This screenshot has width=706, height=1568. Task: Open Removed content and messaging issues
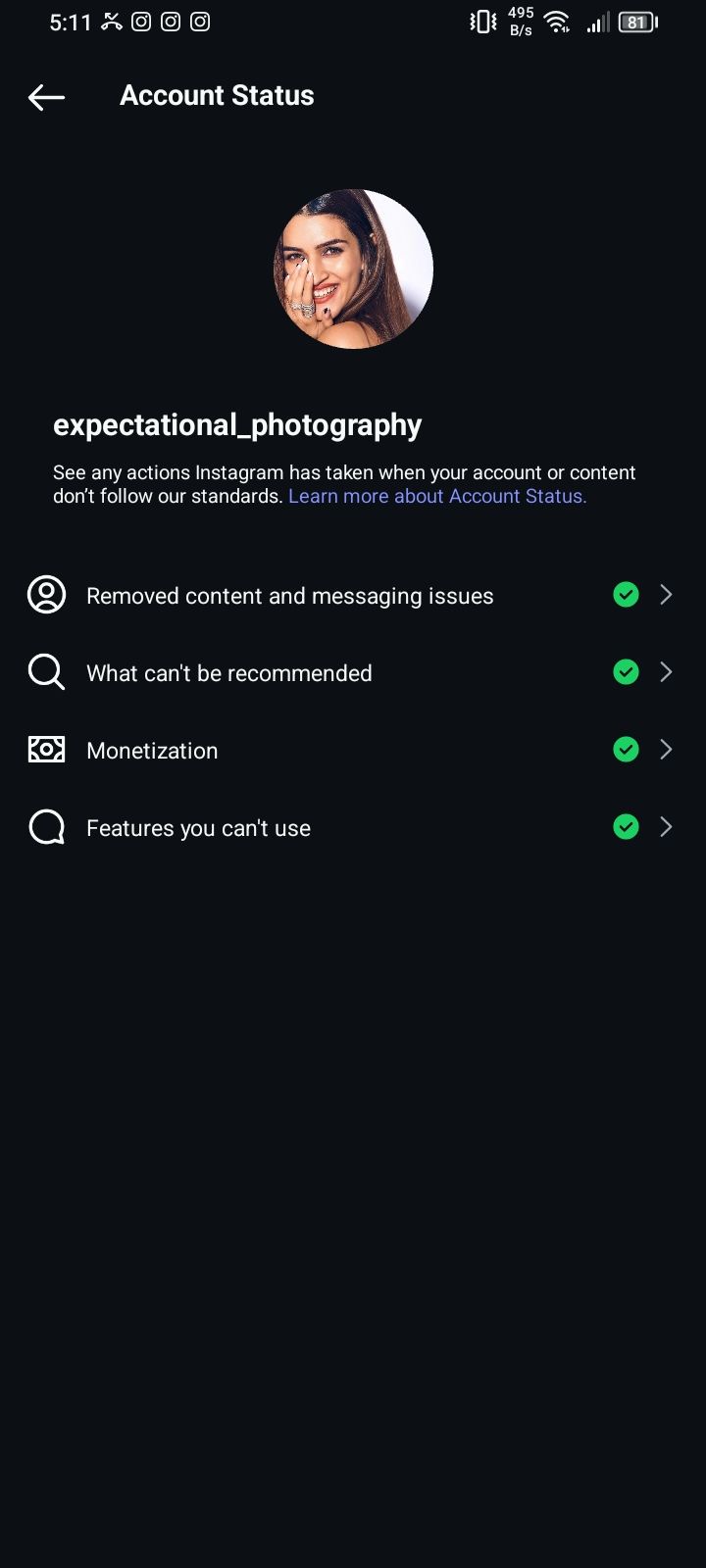(353, 595)
